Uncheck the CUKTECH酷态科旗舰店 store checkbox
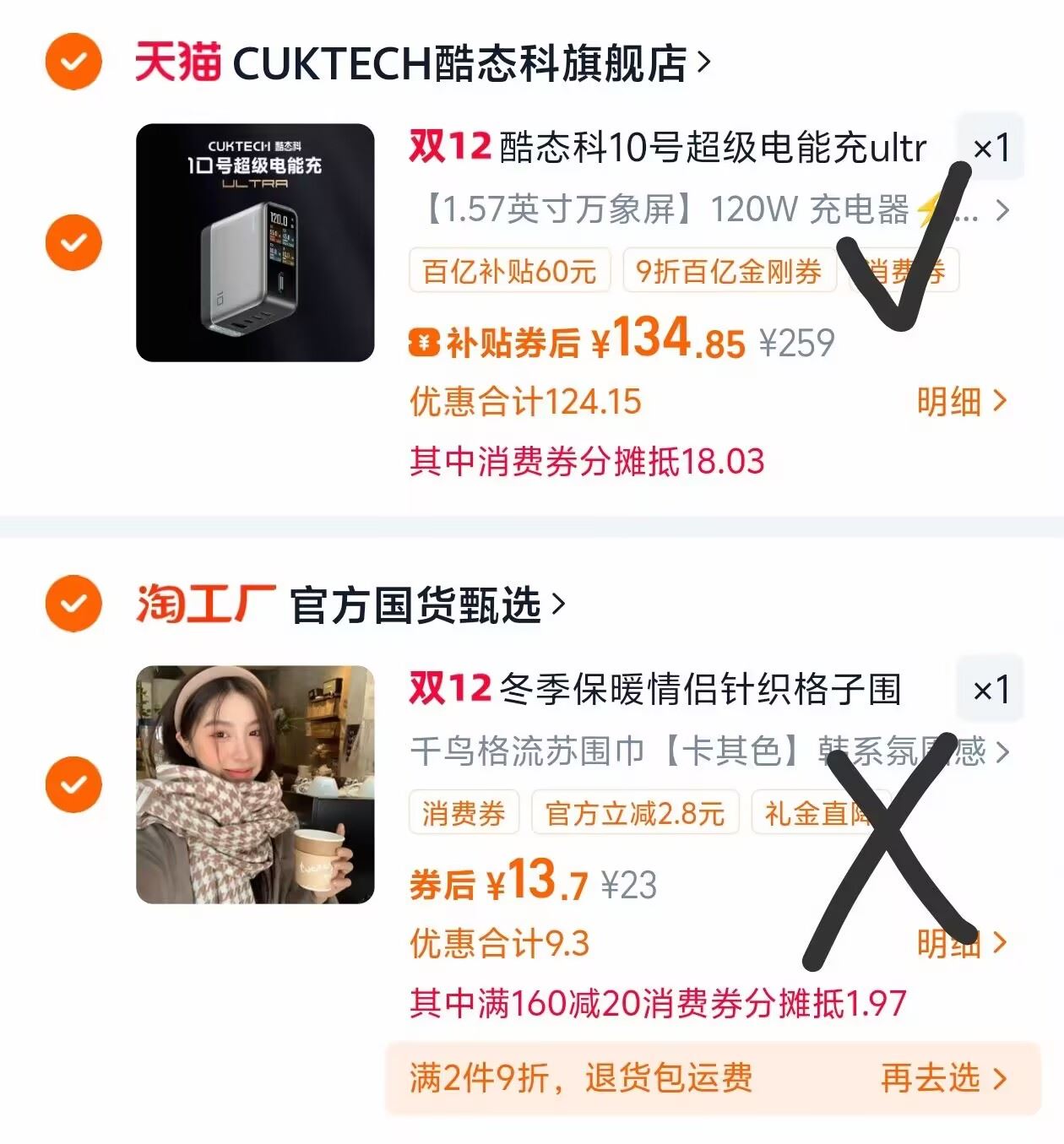Screen dimensions: 1064x1144 point(73,61)
